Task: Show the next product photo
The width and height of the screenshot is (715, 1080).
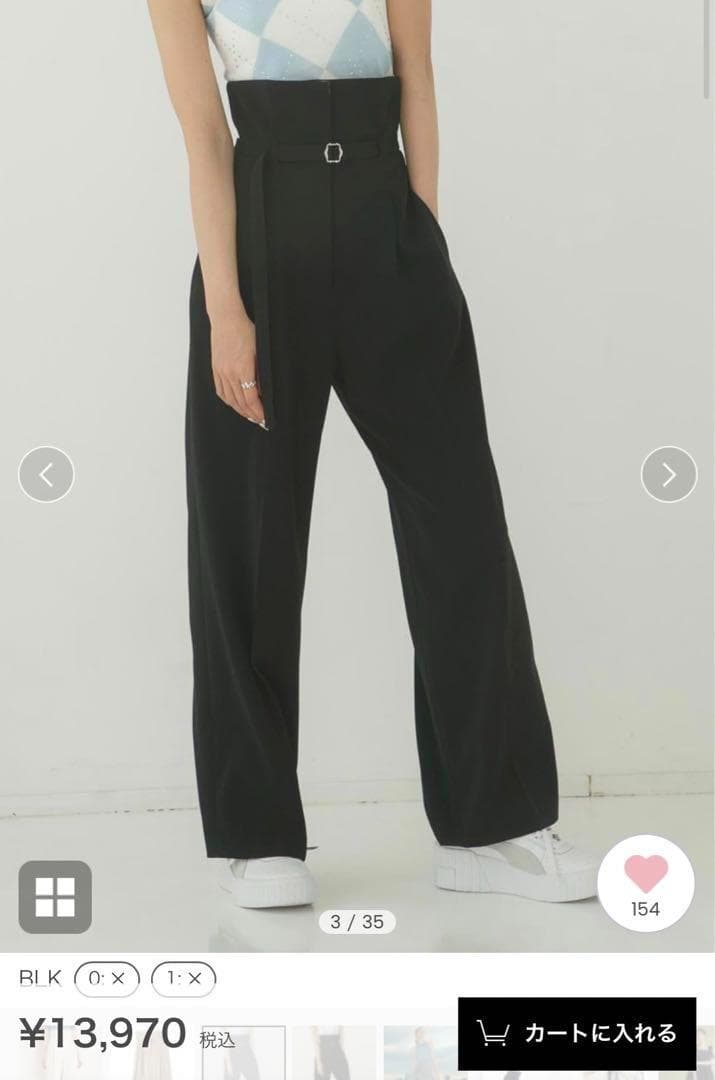Action: point(668,474)
